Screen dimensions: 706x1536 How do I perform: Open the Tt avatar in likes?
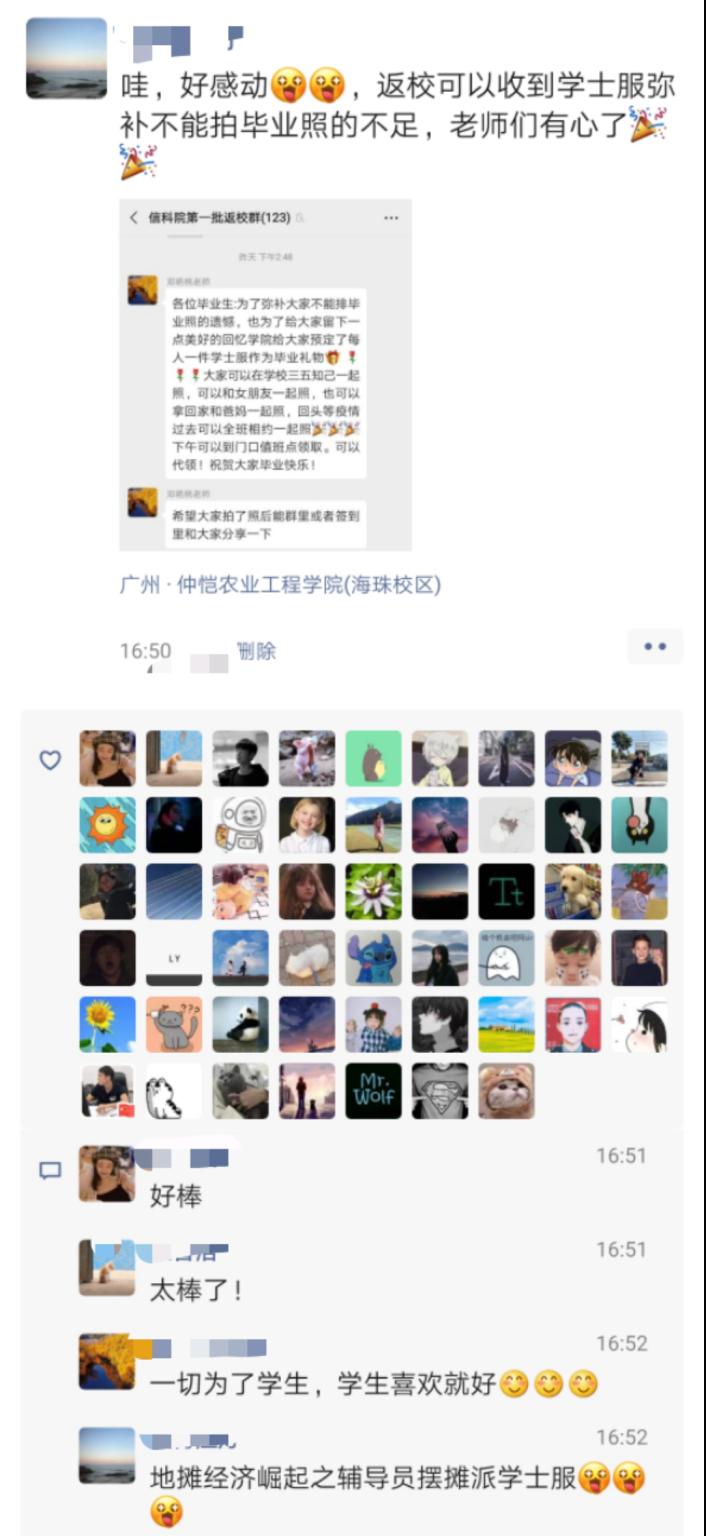506,891
